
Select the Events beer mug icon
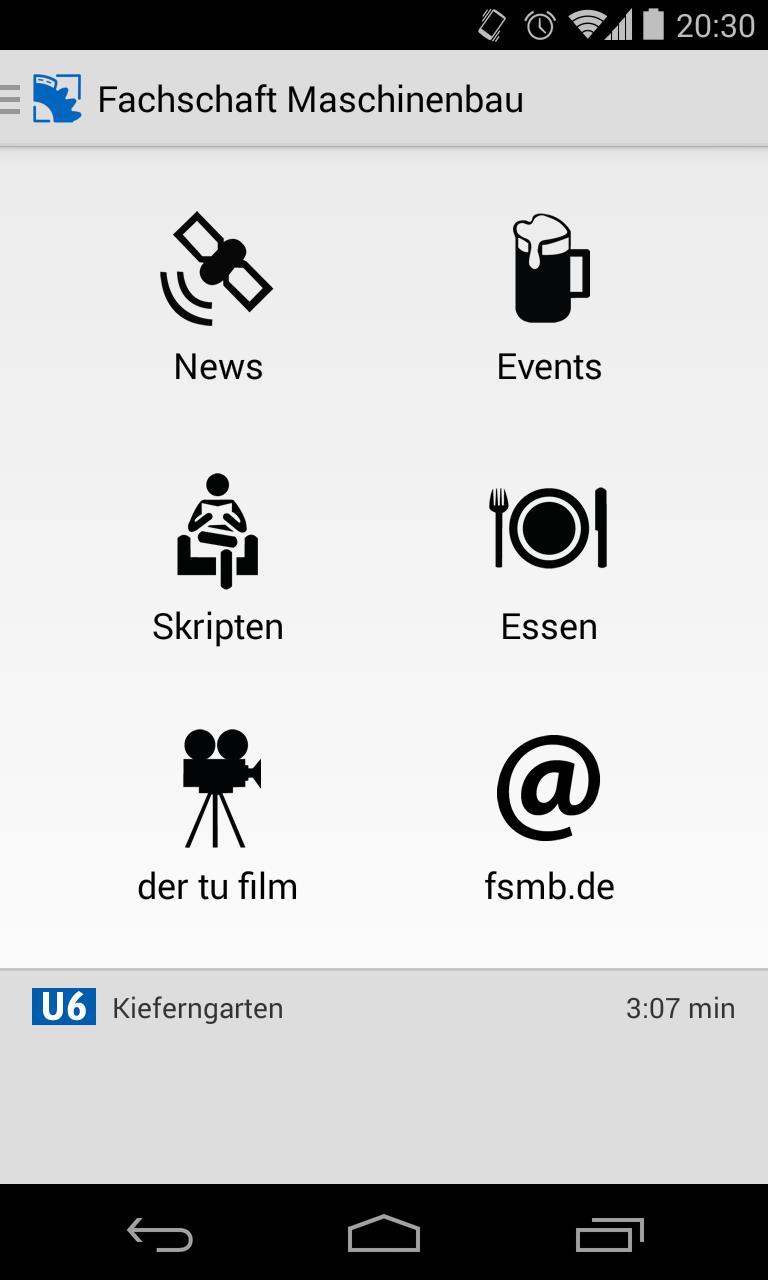548,267
